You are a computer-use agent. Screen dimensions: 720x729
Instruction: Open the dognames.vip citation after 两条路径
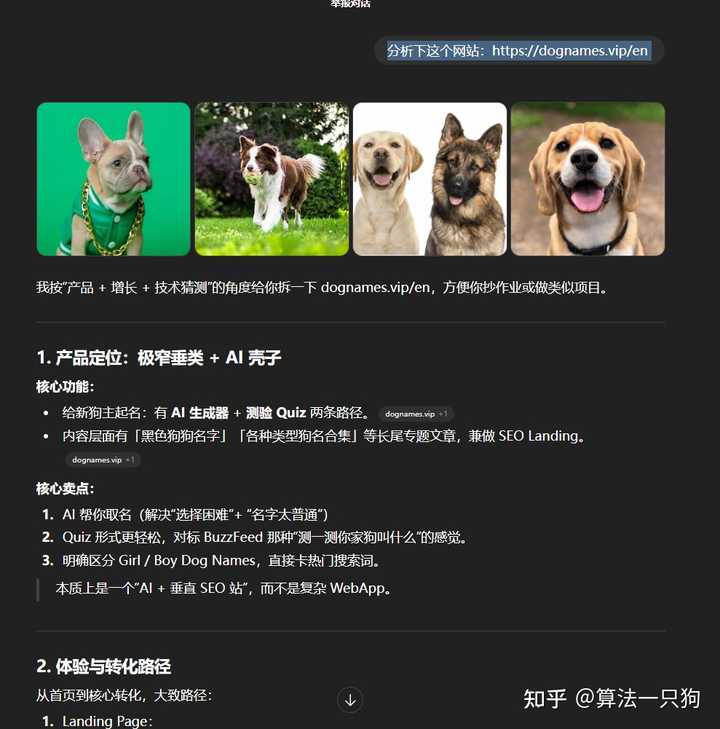click(415, 413)
